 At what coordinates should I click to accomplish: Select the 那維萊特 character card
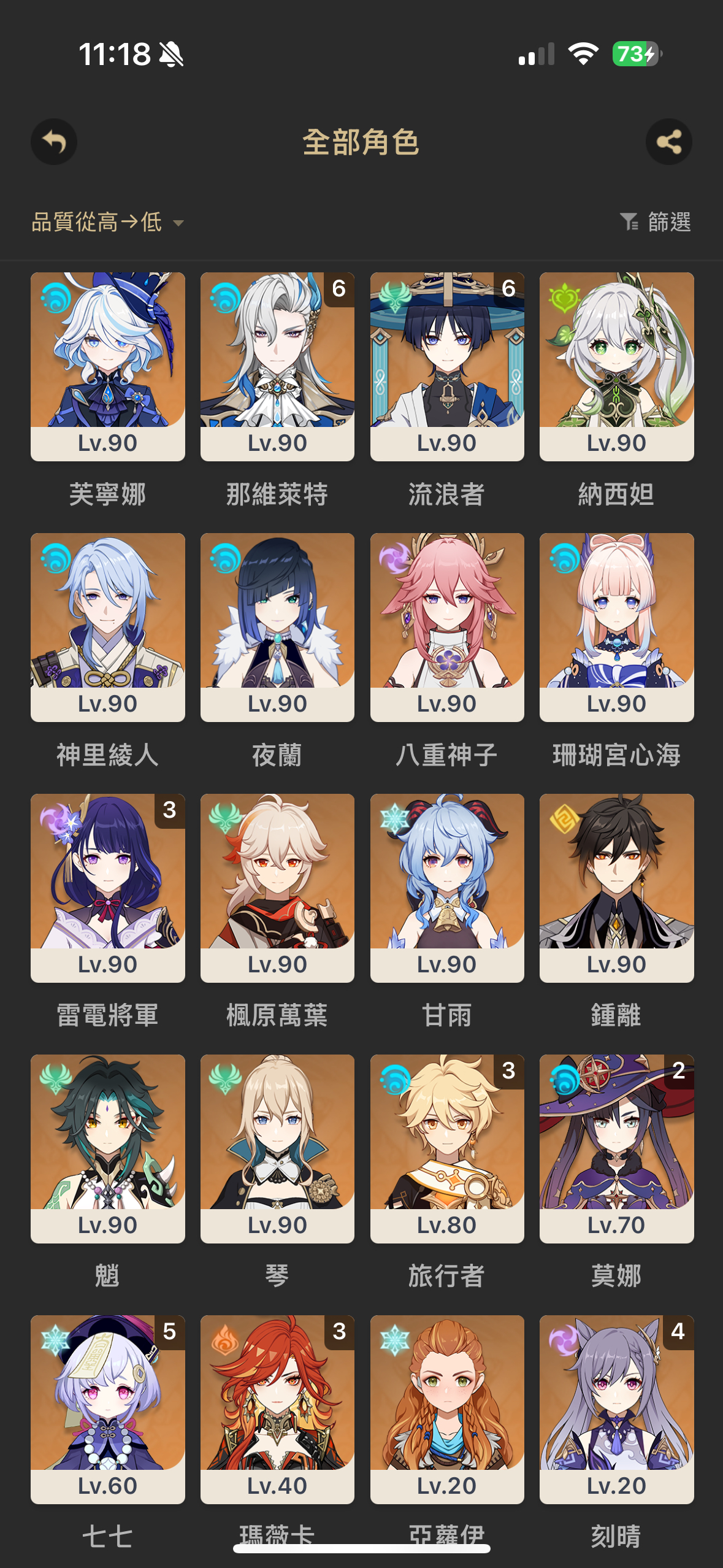(277, 366)
